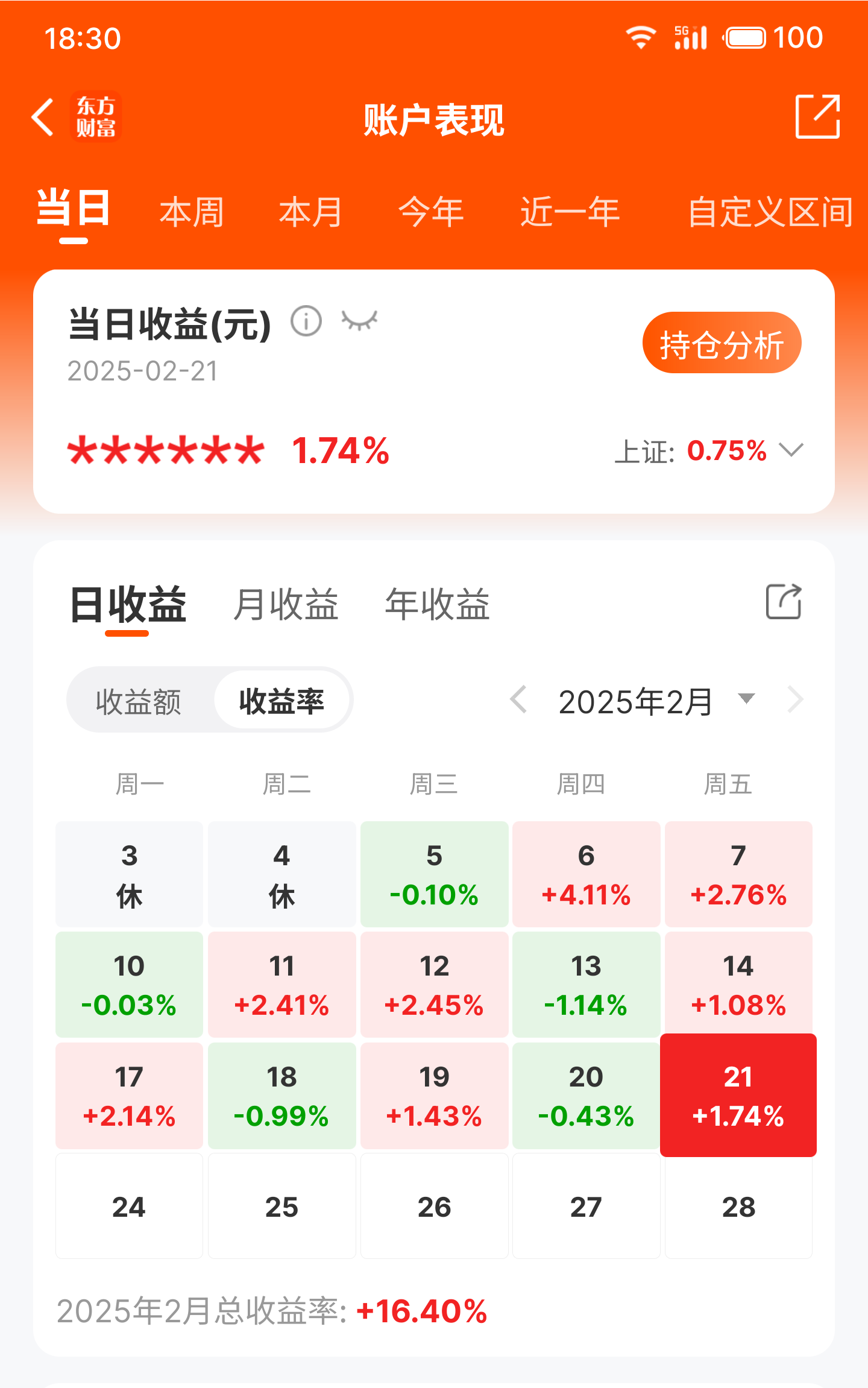Share the daily earnings calendar
Viewport: 868px width, 1388px height.
point(783,601)
